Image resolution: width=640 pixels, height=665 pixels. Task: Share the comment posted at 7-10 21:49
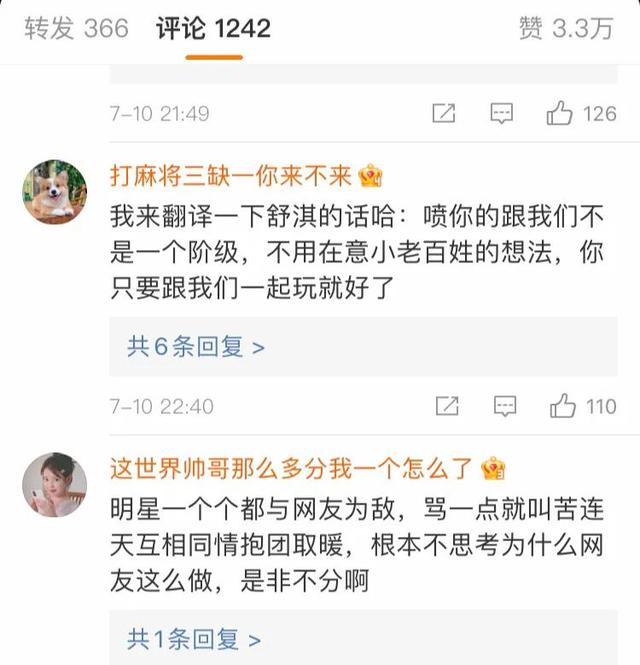(444, 114)
